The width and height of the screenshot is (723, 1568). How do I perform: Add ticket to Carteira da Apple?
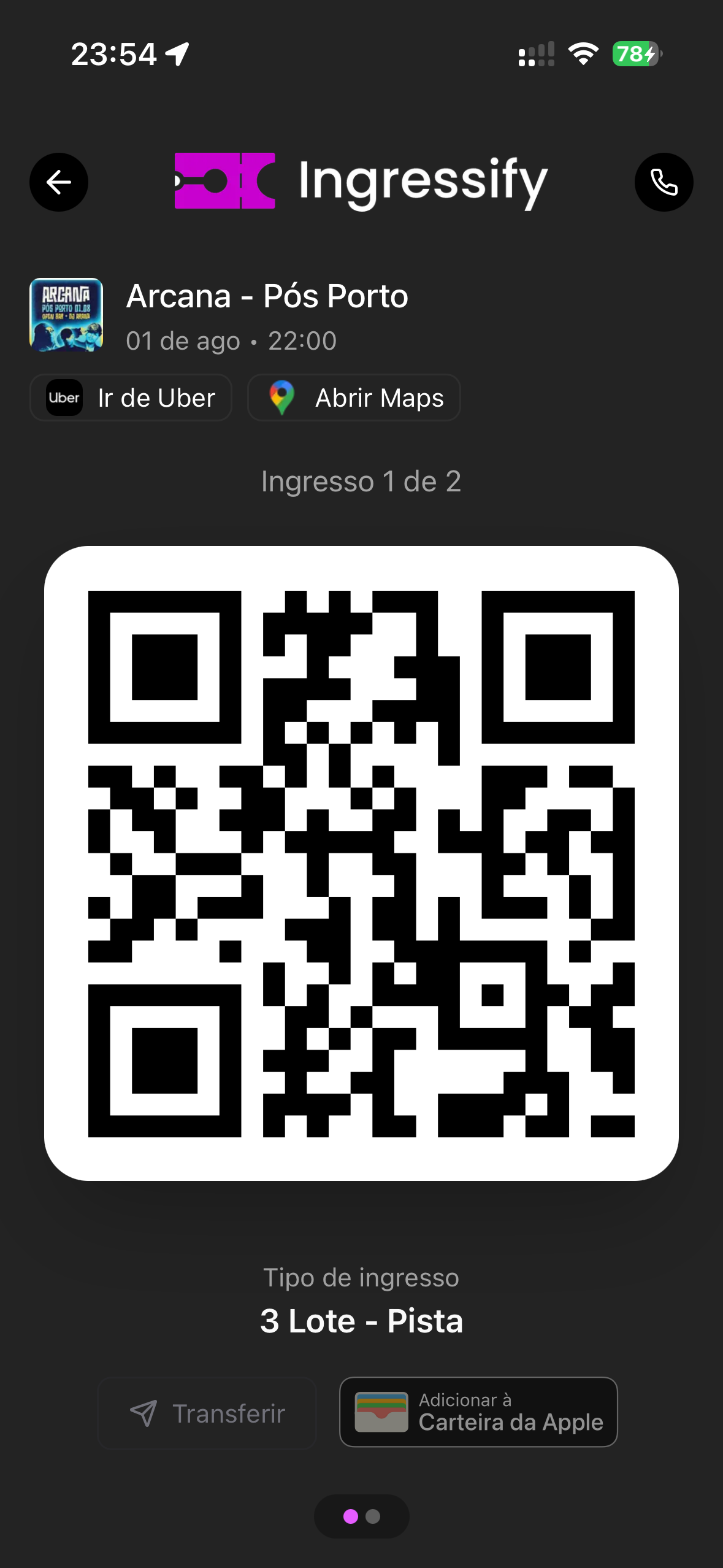pyautogui.click(x=478, y=1412)
